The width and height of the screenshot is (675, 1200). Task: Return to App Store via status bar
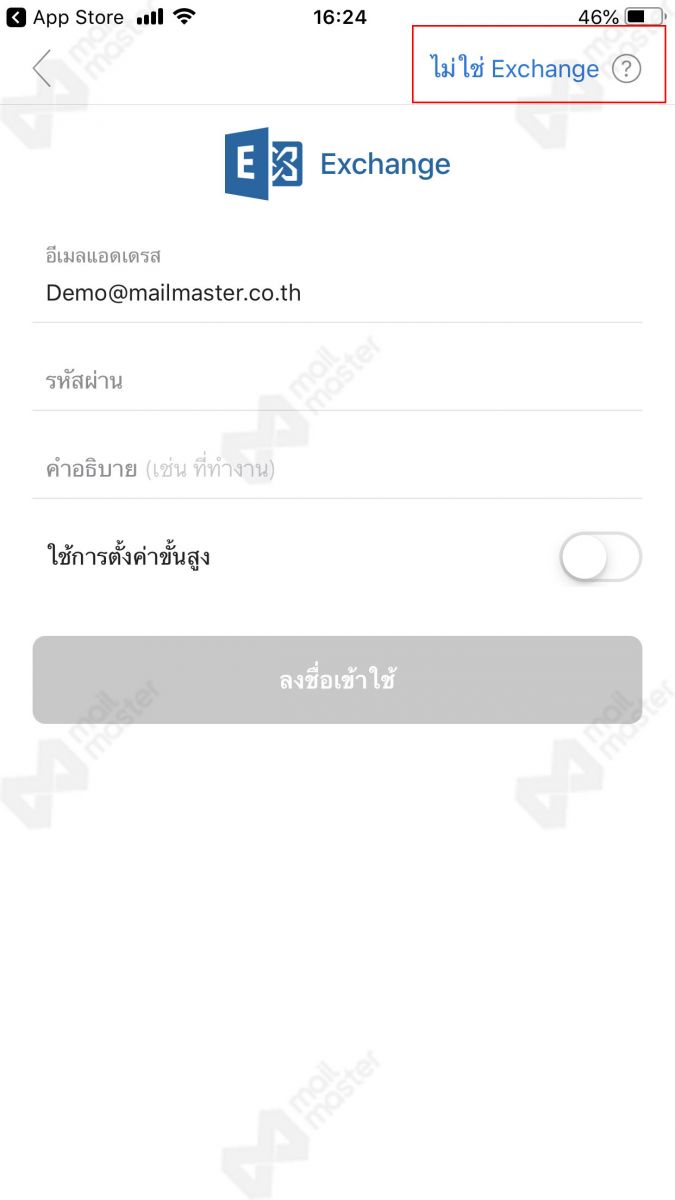coord(66,17)
